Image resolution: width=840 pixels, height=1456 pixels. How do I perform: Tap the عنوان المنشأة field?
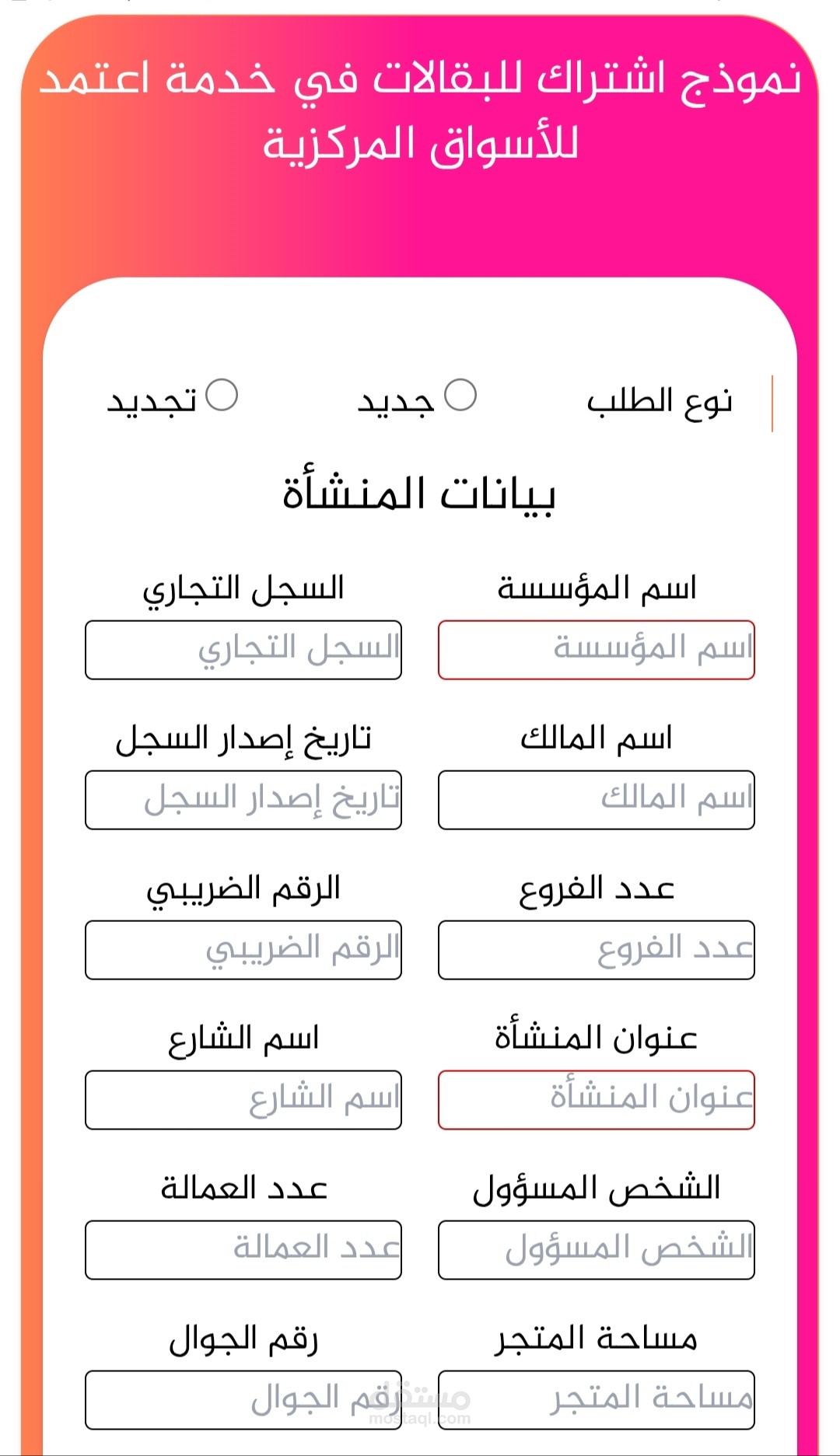tap(597, 1100)
